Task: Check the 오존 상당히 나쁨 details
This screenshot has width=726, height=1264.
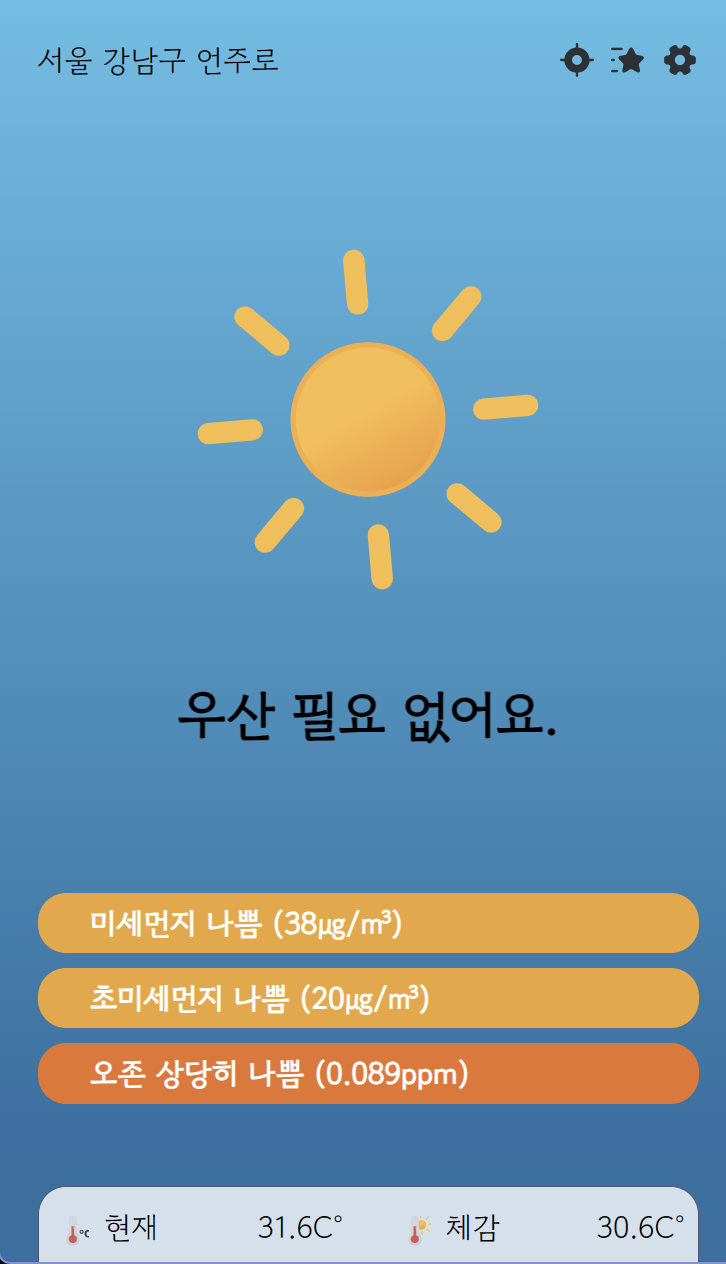Action: [x=368, y=1074]
